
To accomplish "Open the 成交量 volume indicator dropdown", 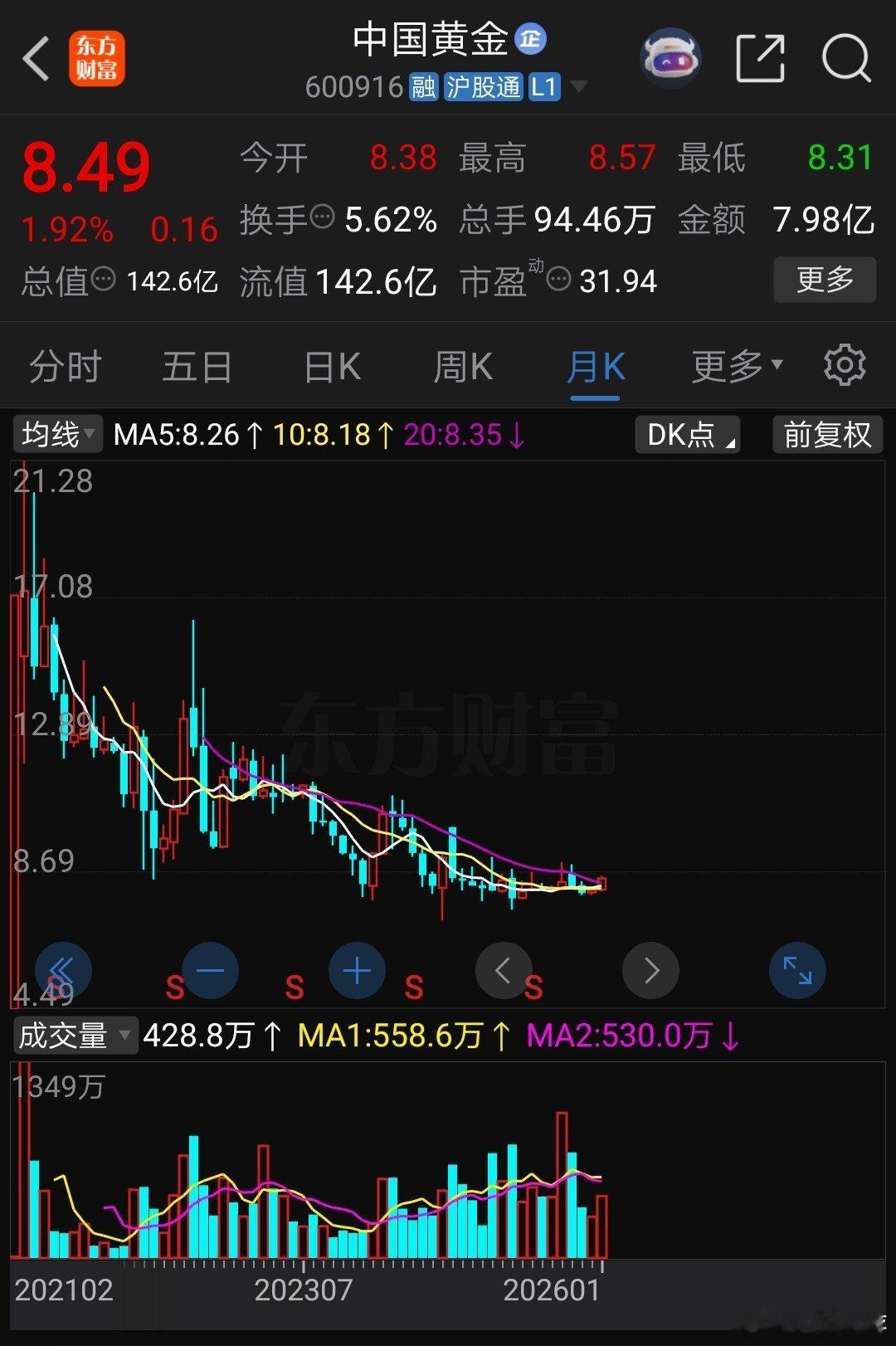I will [75, 1036].
